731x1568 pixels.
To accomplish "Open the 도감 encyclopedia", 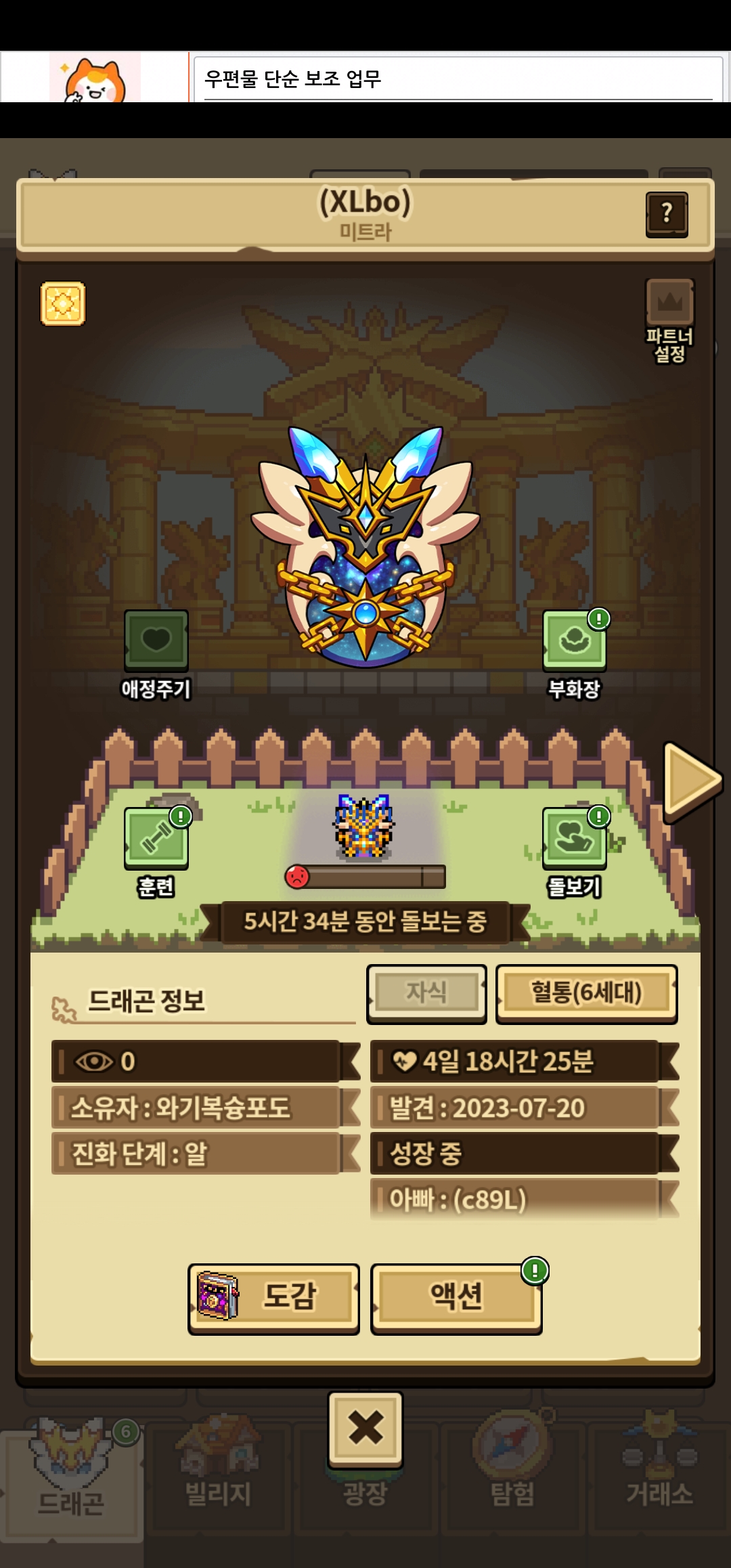I will 273,1298.
